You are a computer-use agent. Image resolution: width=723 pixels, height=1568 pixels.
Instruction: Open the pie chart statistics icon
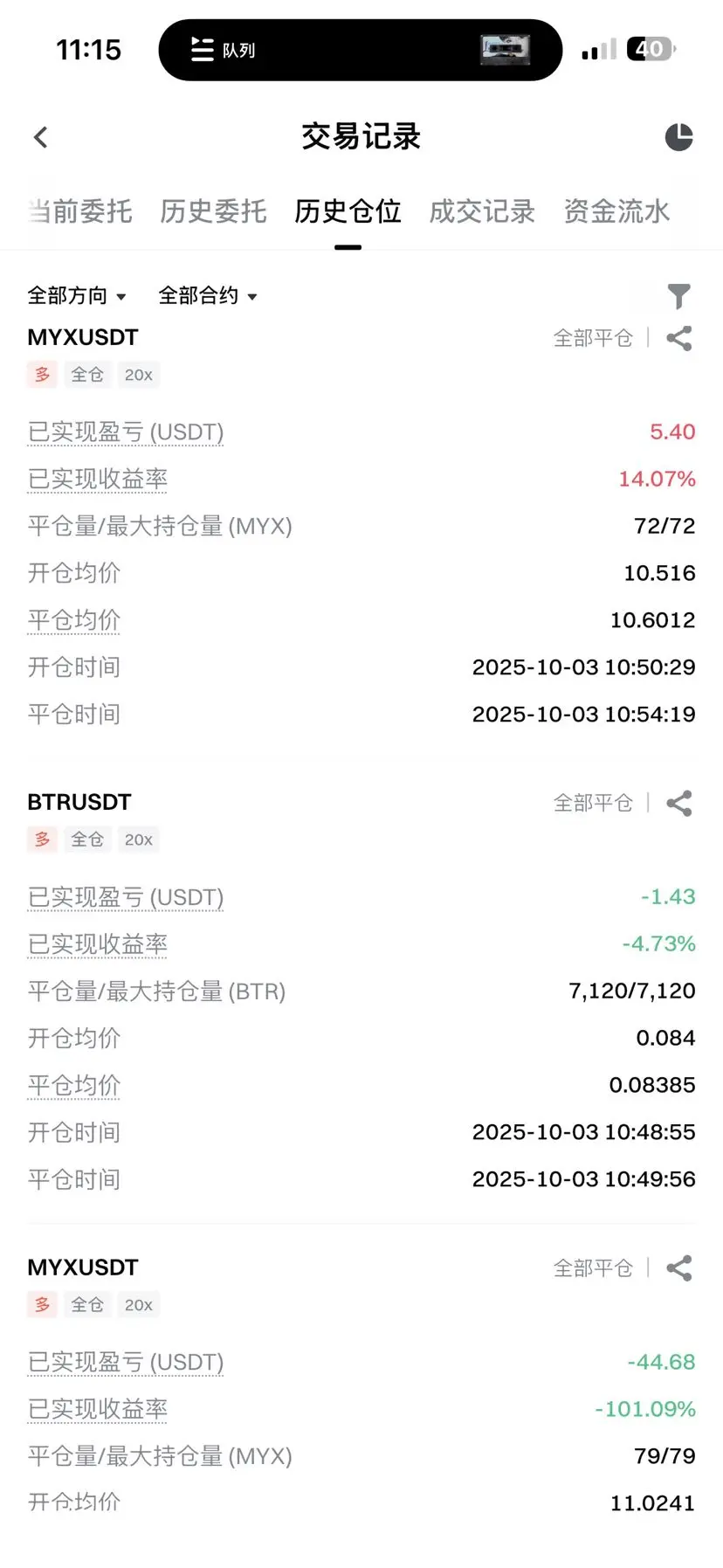678,137
